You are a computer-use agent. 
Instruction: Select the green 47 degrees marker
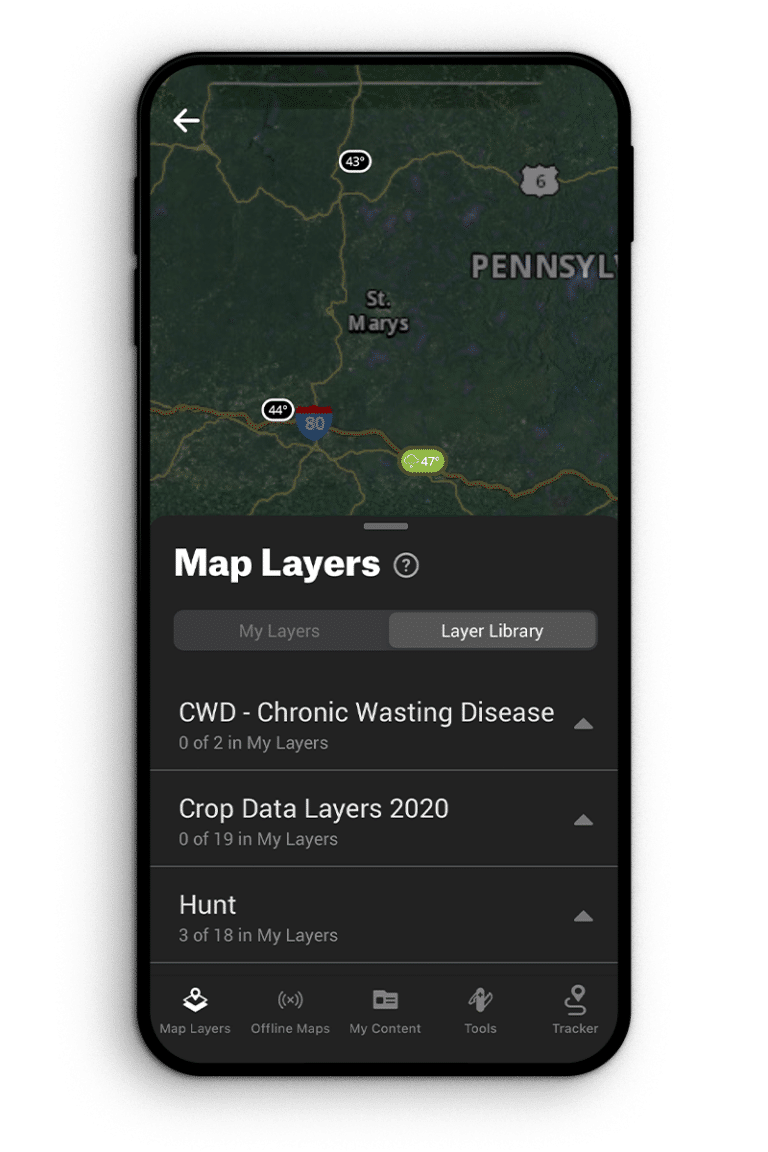click(x=422, y=461)
